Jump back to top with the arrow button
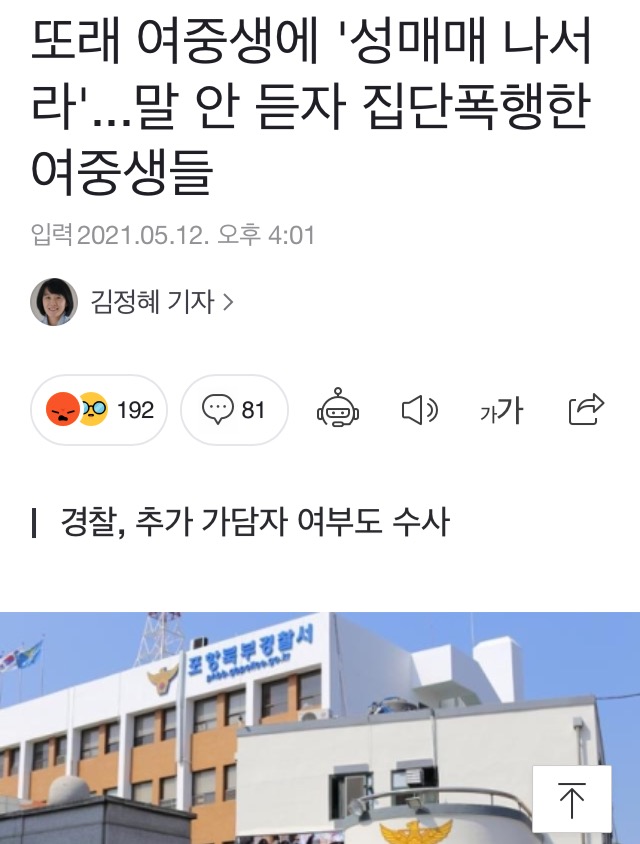This screenshot has height=844, width=640. click(571, 799)
